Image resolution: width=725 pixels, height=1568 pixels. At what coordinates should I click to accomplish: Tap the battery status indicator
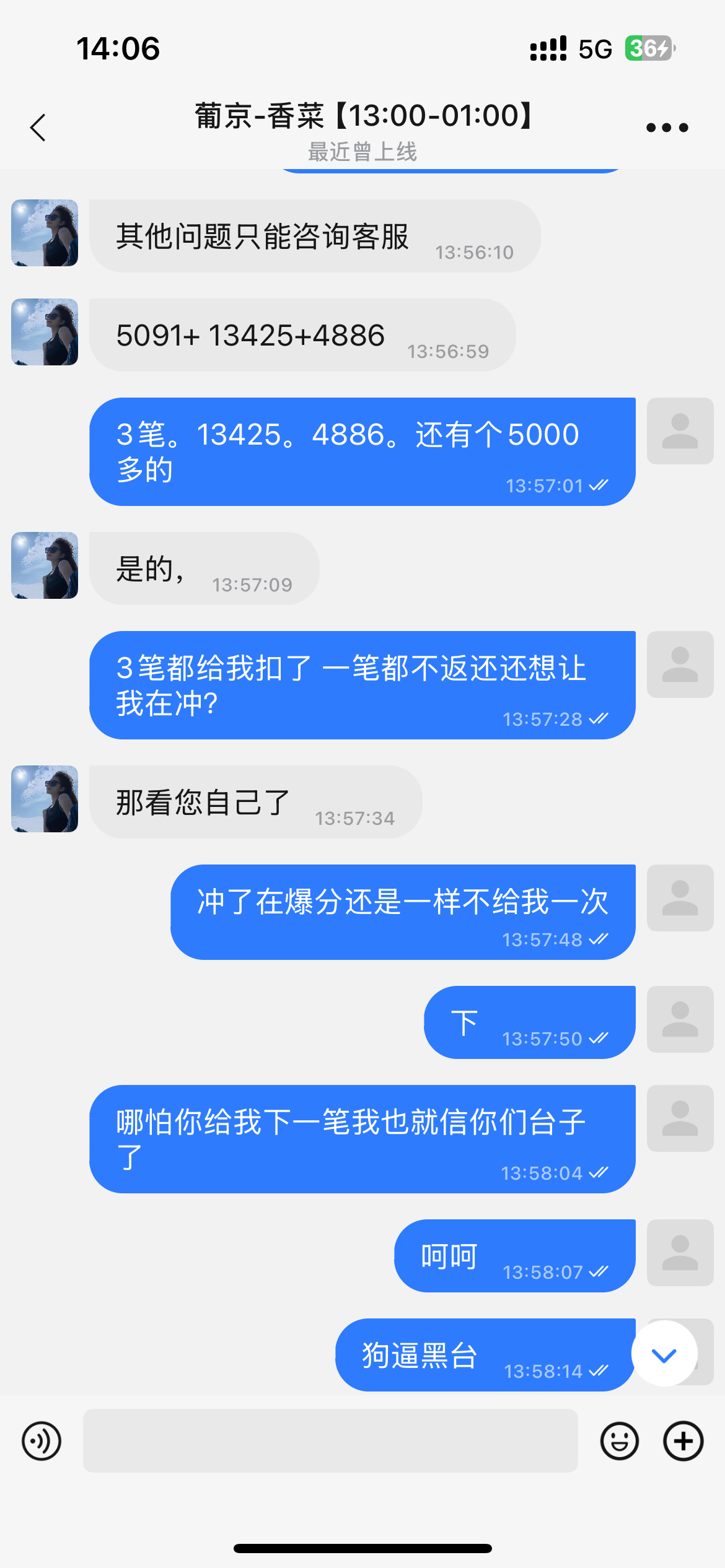[648, 48]
